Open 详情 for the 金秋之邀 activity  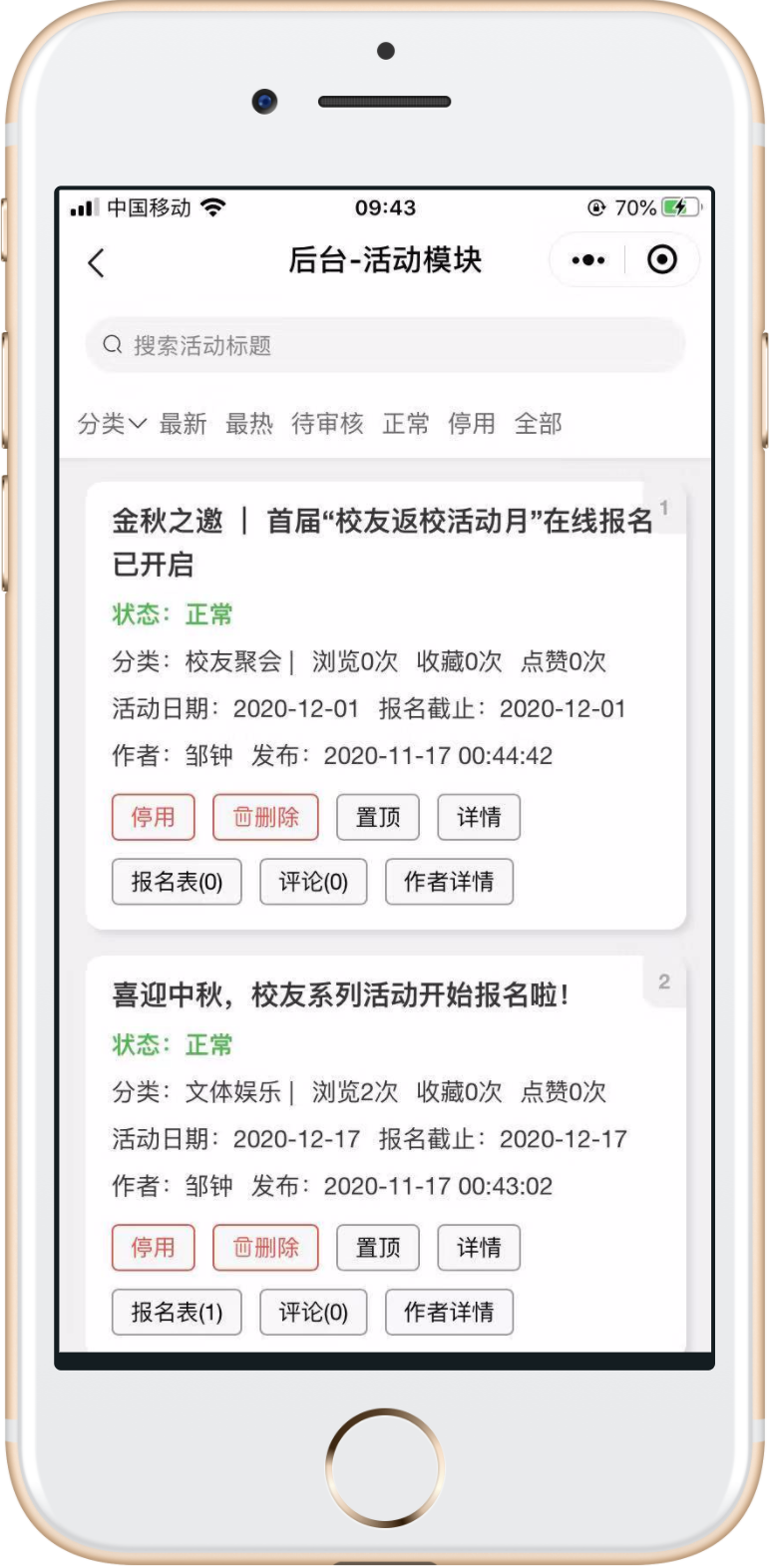pyautogui.click(x=479, y=818)
